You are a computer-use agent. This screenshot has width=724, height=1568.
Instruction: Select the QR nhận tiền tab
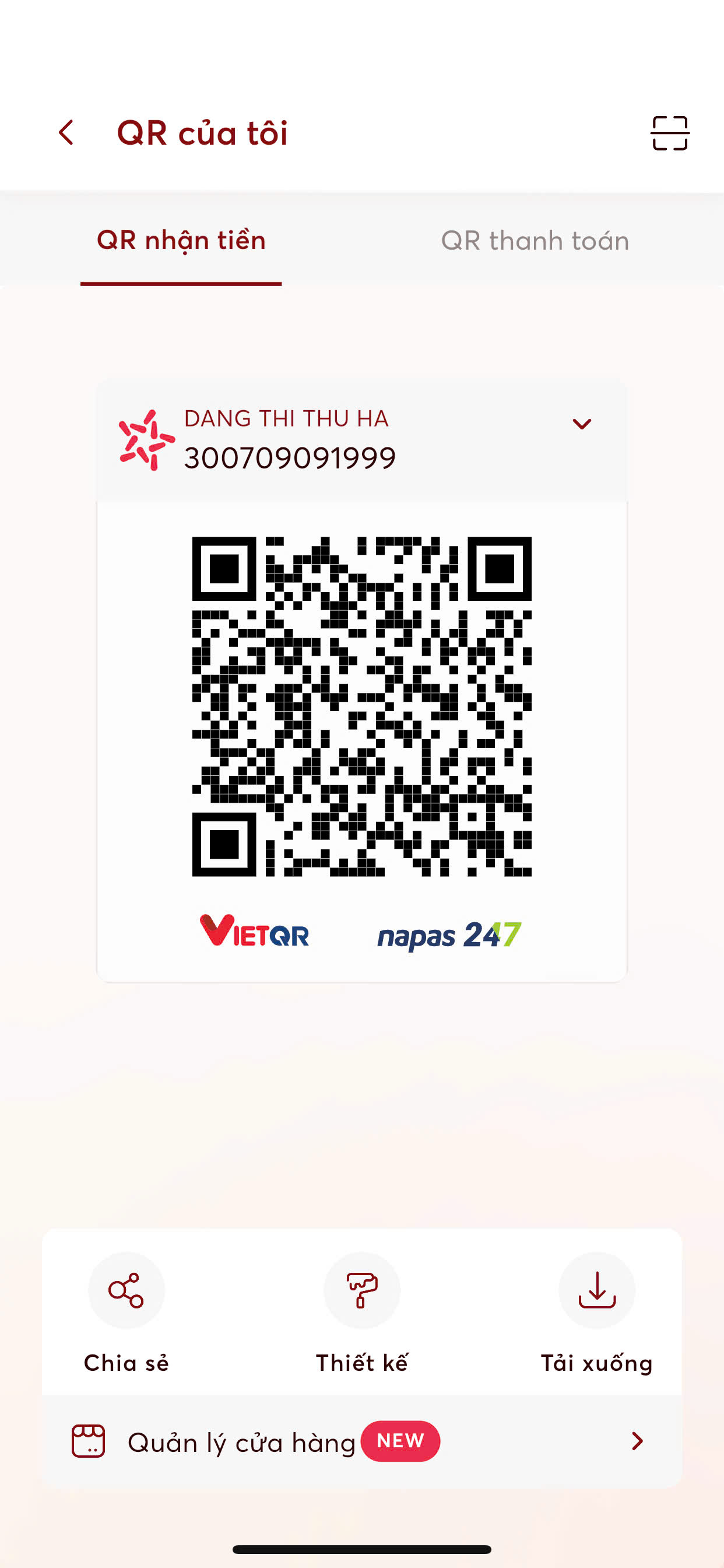click(181, 240)
